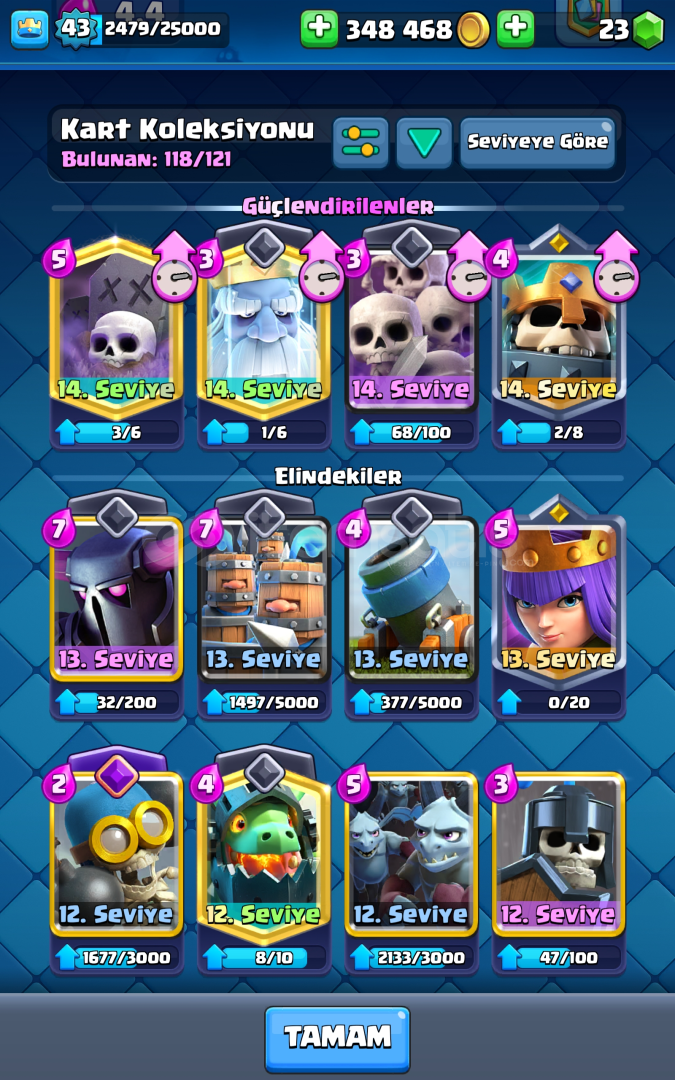Open the player level 43 crown badge
Screen dimensions: 675x1080
pos(74,28)
